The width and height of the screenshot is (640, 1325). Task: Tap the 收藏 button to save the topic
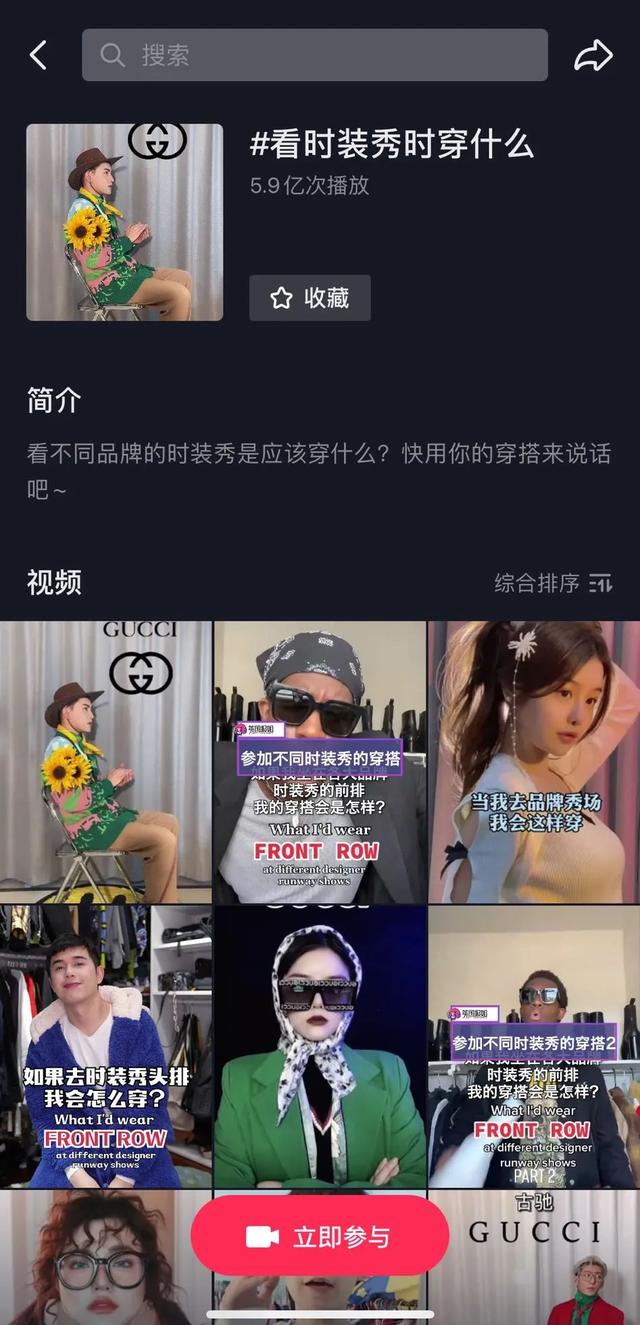[310, 298]
